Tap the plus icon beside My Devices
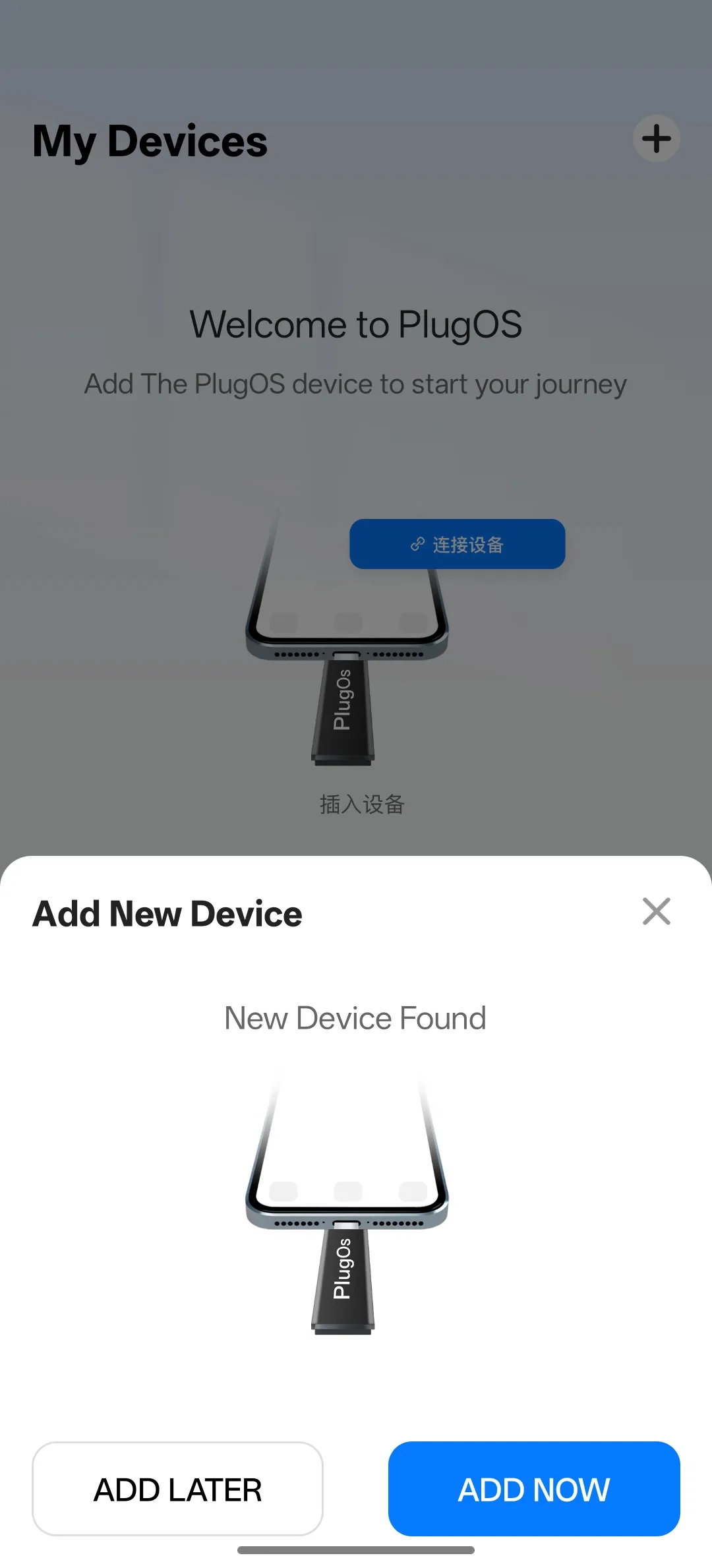The height and width of the screenshot is (1568, 712). 656,138
